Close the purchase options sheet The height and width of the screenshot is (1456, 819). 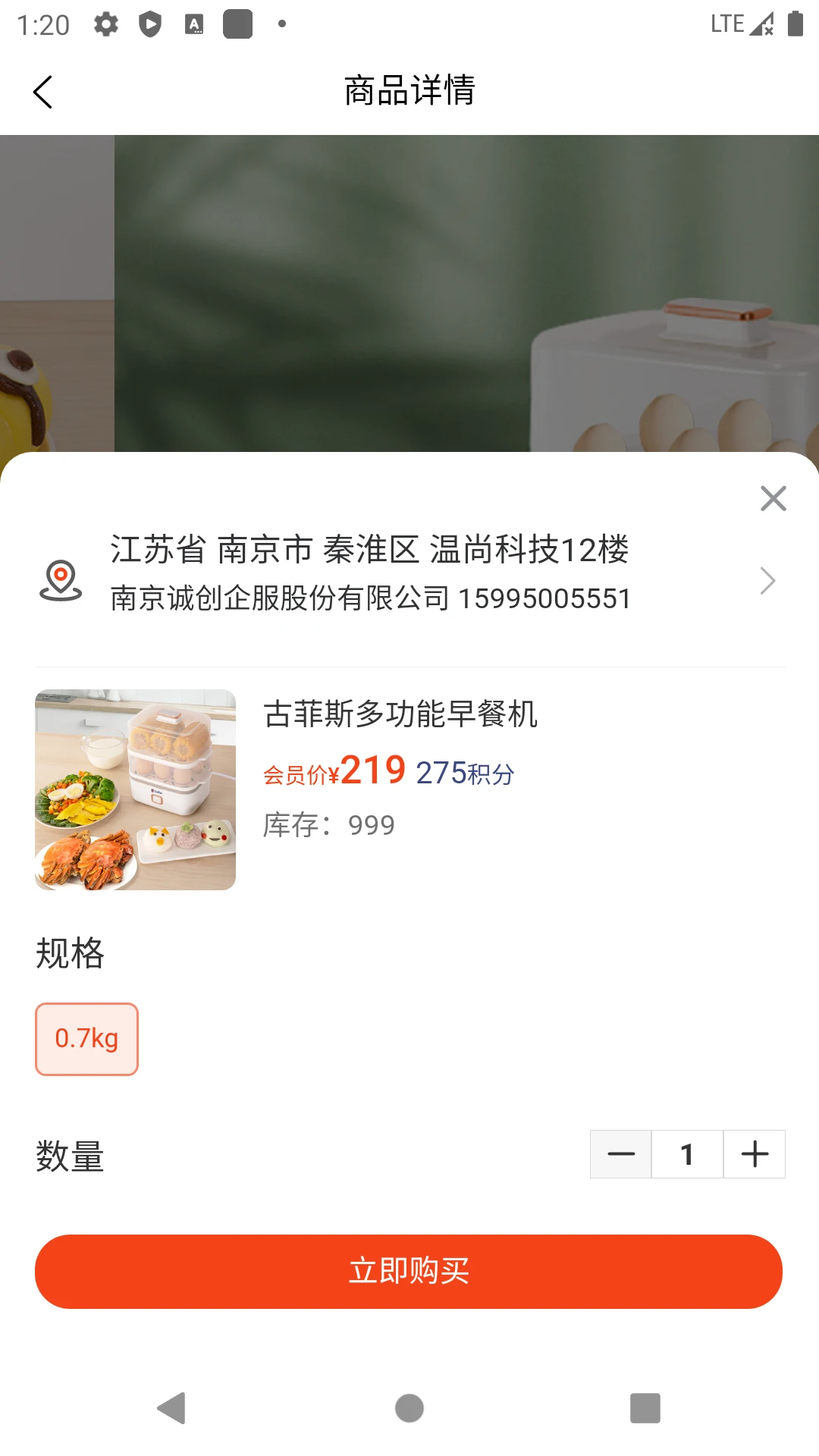tap(773, 498)
